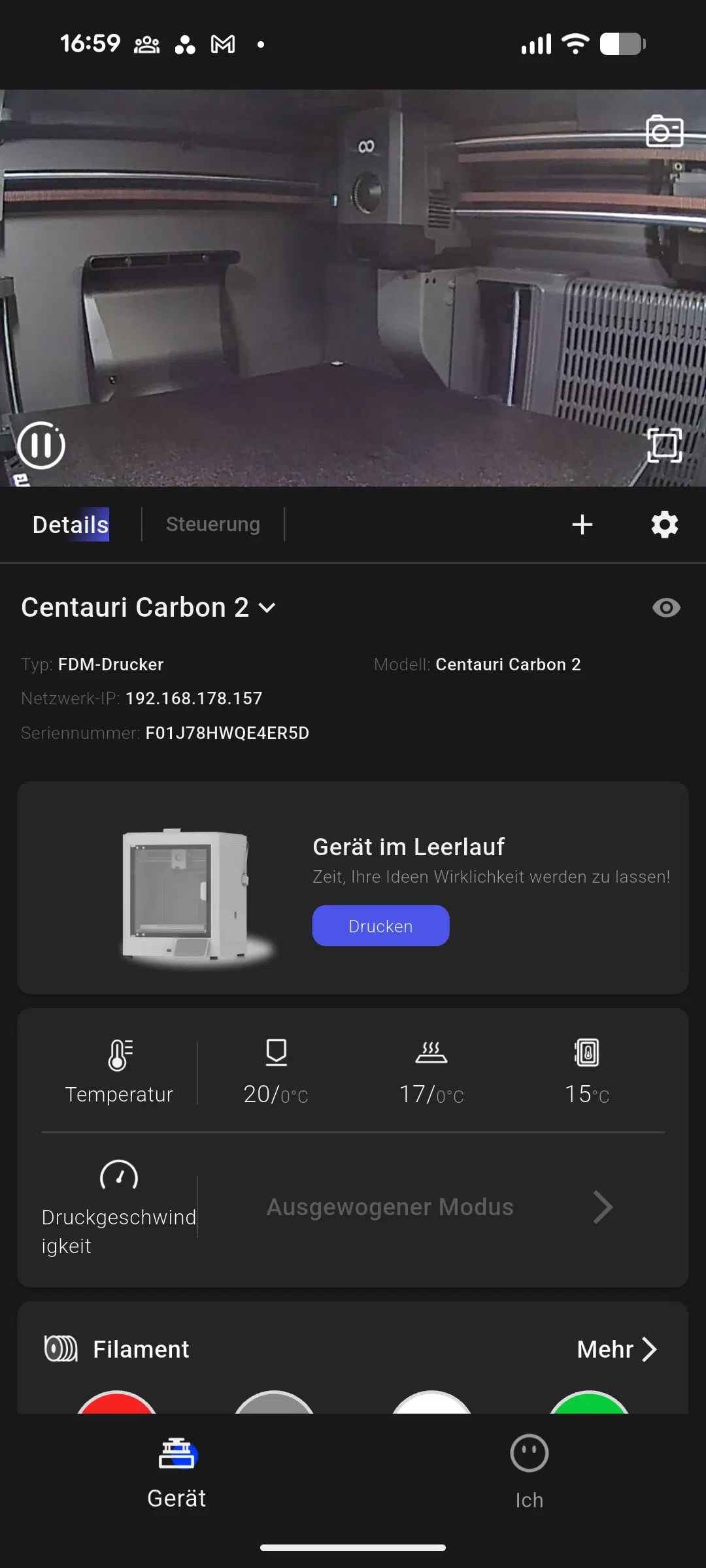
Task: Add a new device with plus icon
Action: (582, 524)
